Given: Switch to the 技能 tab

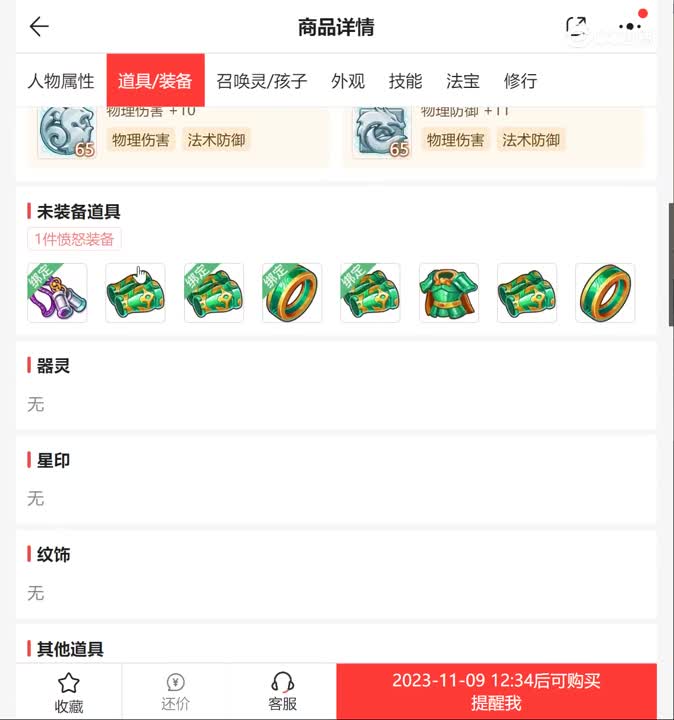Looking at the screenshot, I should coord(405,81).
